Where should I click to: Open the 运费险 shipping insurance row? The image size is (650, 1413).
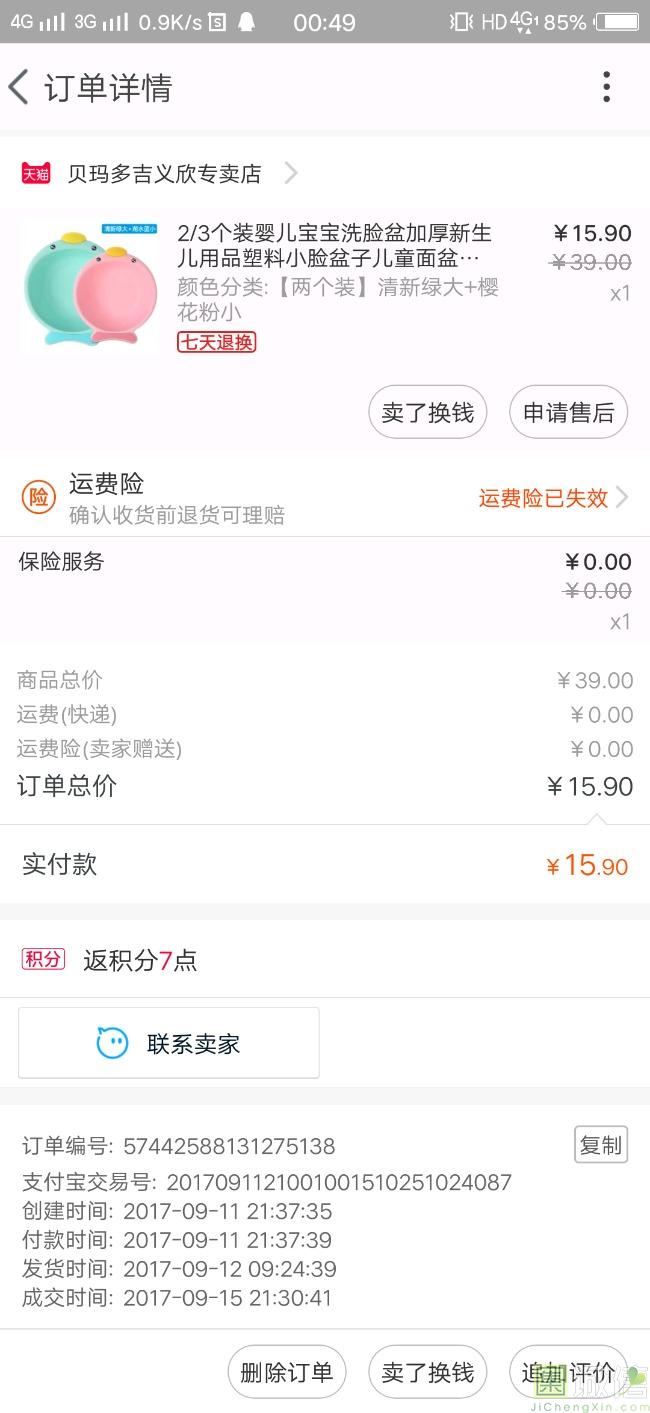[325, 497]
